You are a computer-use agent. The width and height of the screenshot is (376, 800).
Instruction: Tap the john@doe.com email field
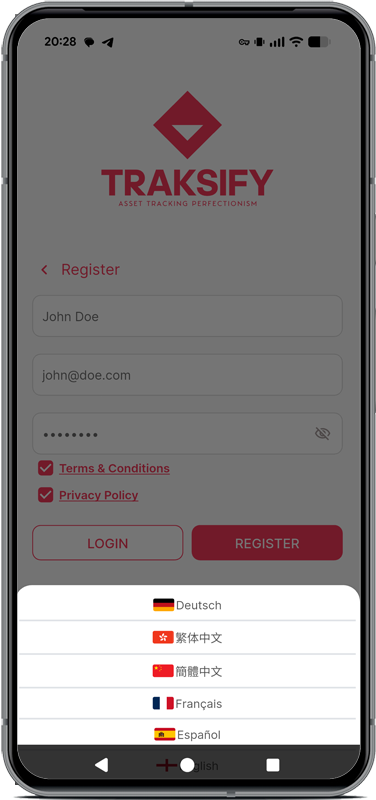[x=187, y=375]
